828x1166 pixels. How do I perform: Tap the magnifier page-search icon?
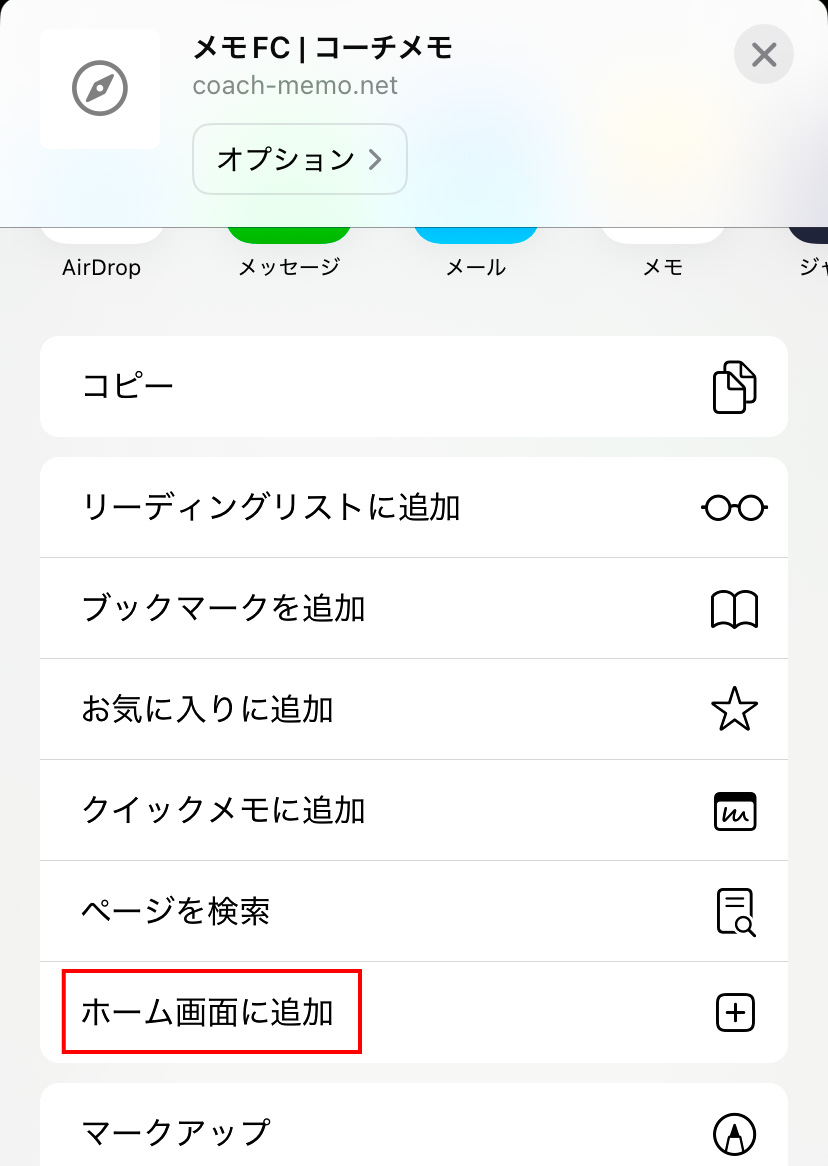pyautogui.click(x=735, y=911)
